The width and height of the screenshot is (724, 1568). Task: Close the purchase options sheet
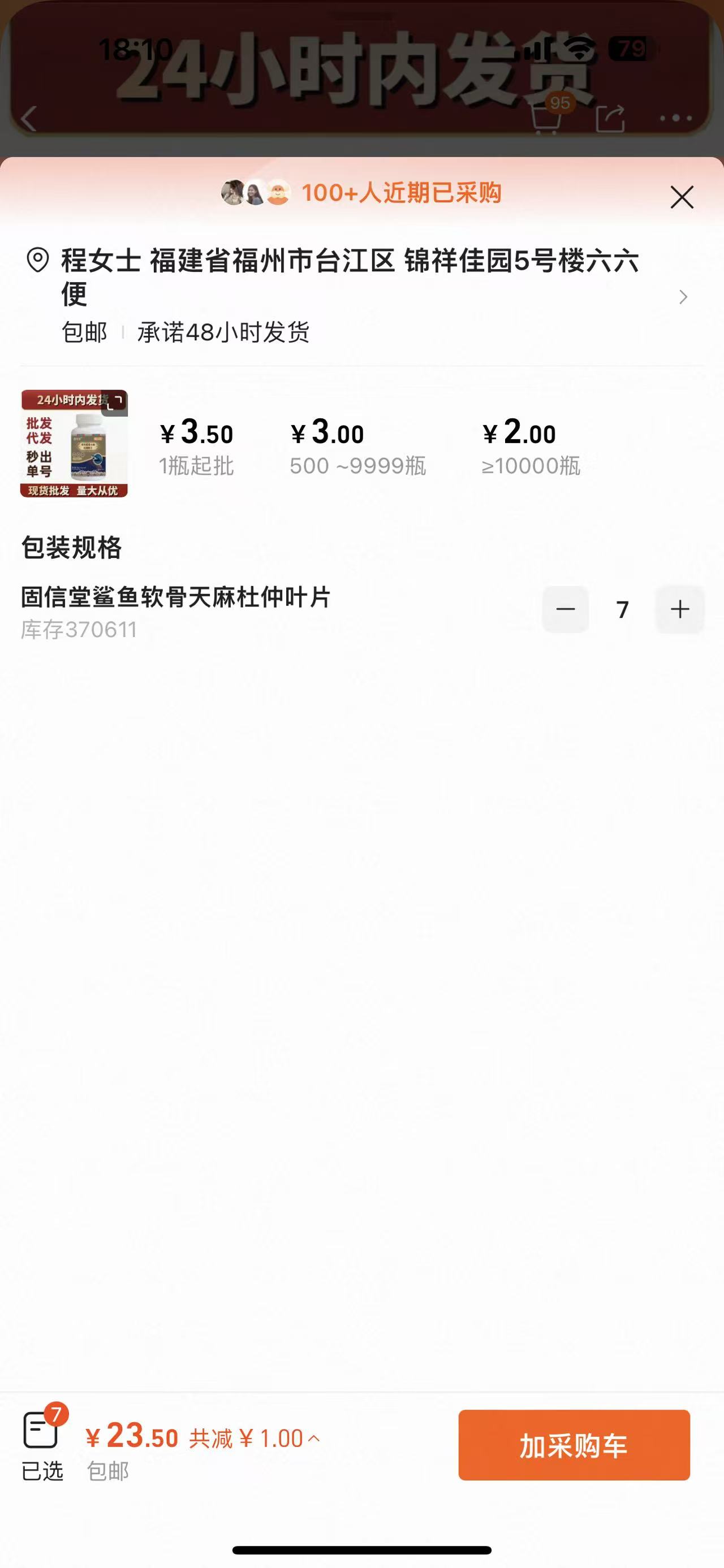tap(682, 197)
